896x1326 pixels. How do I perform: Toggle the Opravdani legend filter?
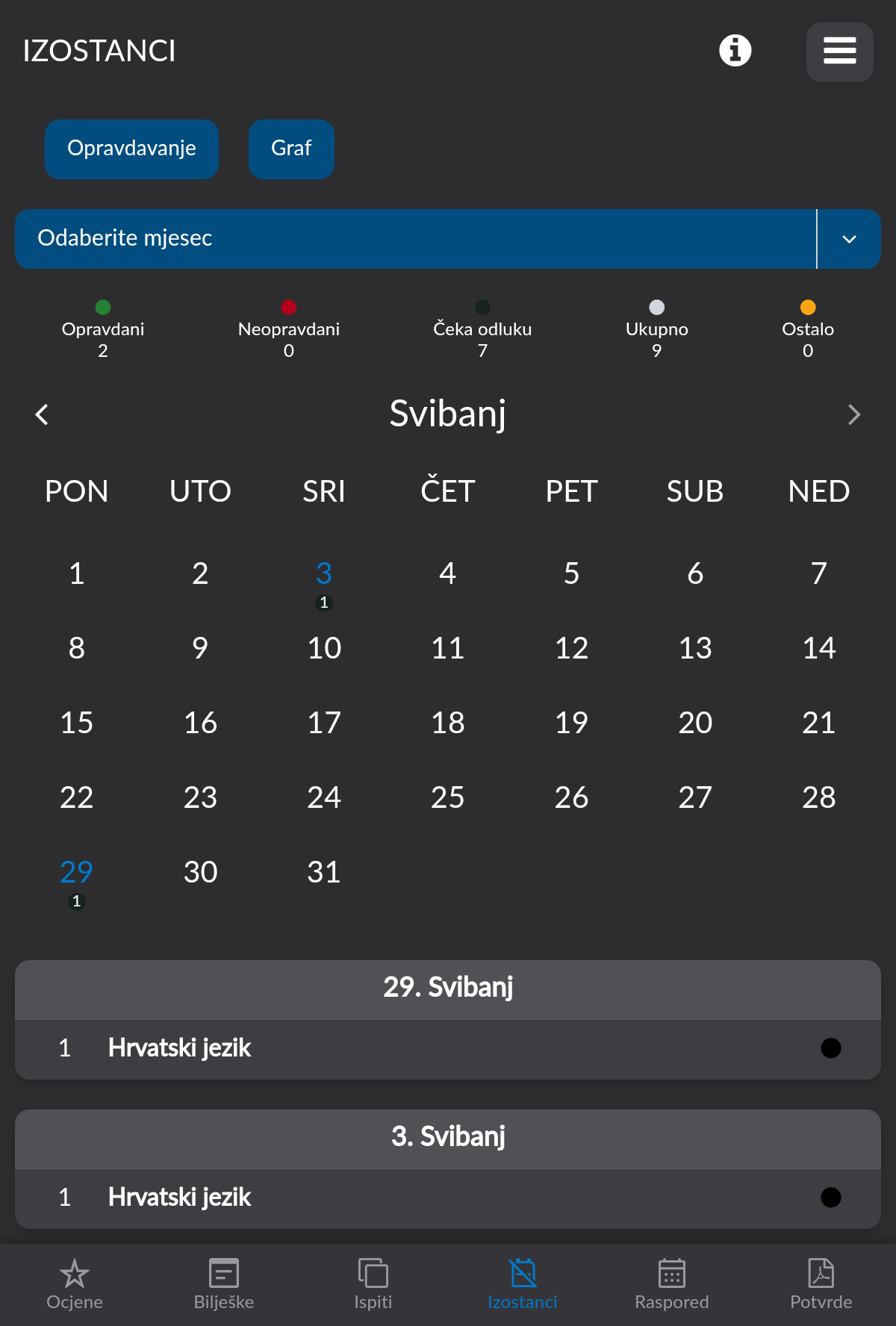coord(103,329)
